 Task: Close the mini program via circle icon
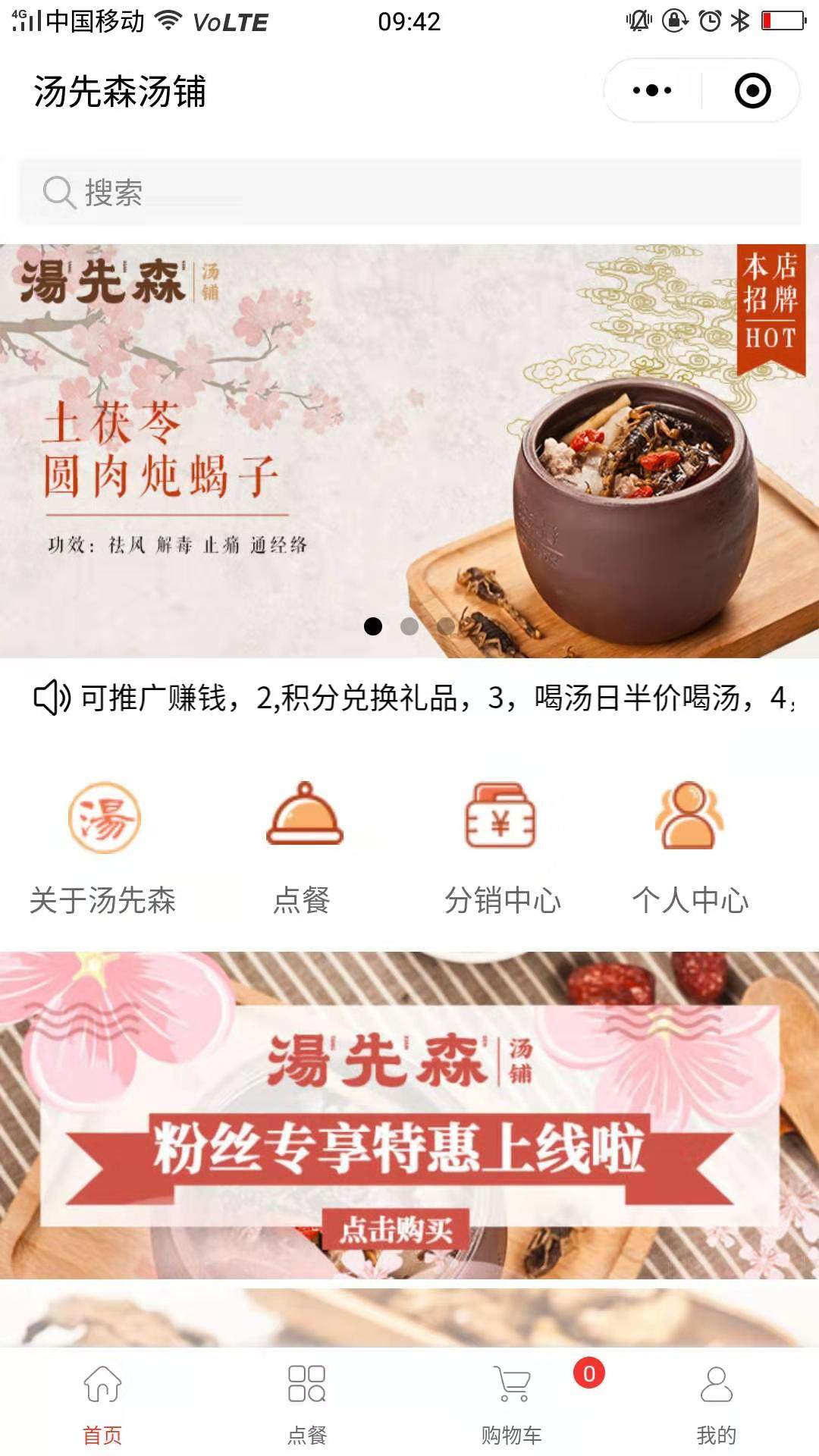tap(752, 91)
